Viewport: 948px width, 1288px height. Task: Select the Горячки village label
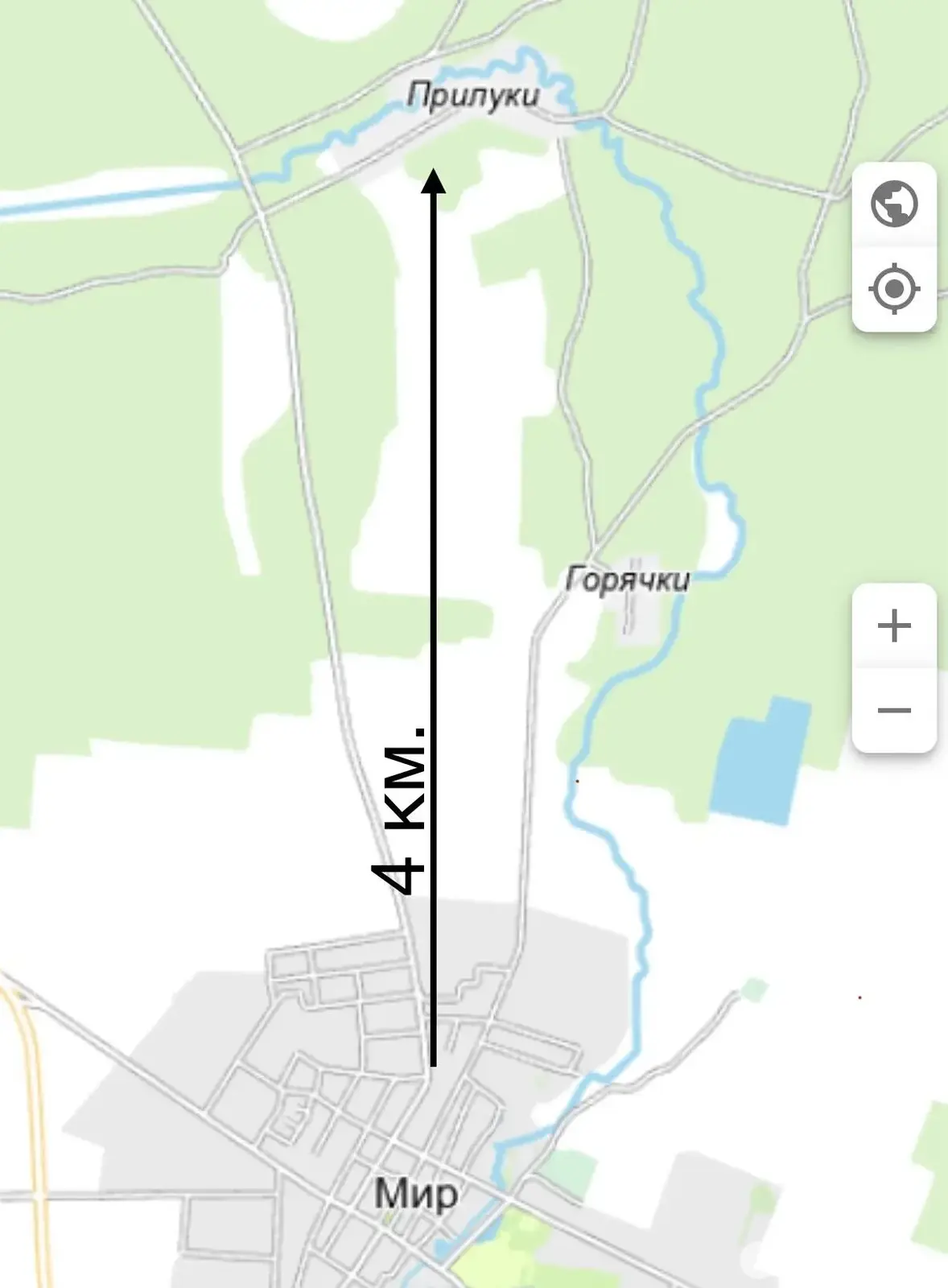[x=629, y=580]
